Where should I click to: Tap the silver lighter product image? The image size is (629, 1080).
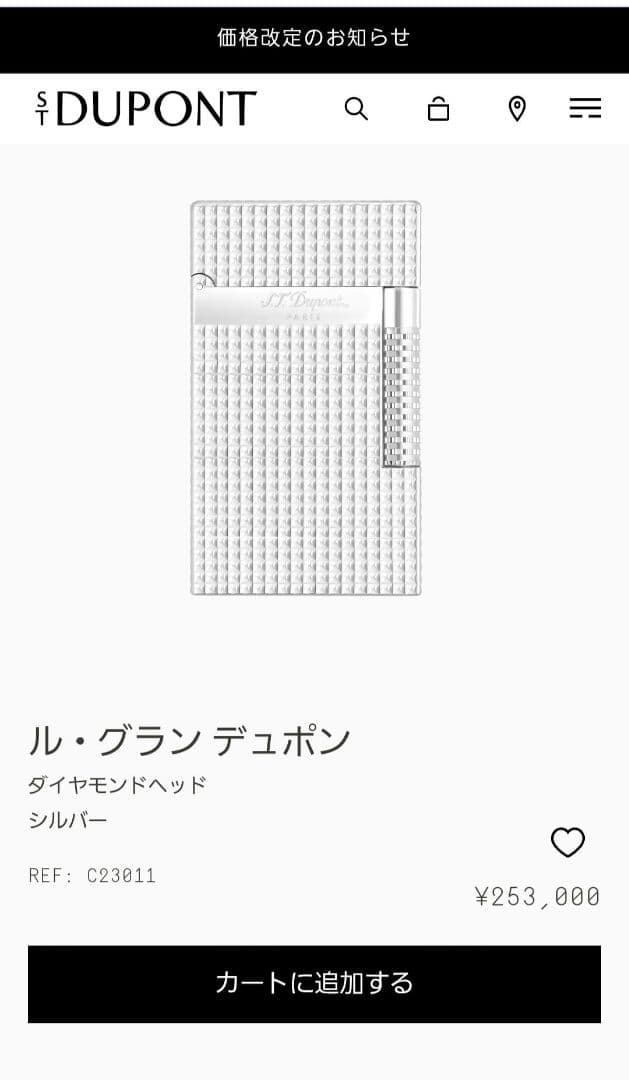306,398
